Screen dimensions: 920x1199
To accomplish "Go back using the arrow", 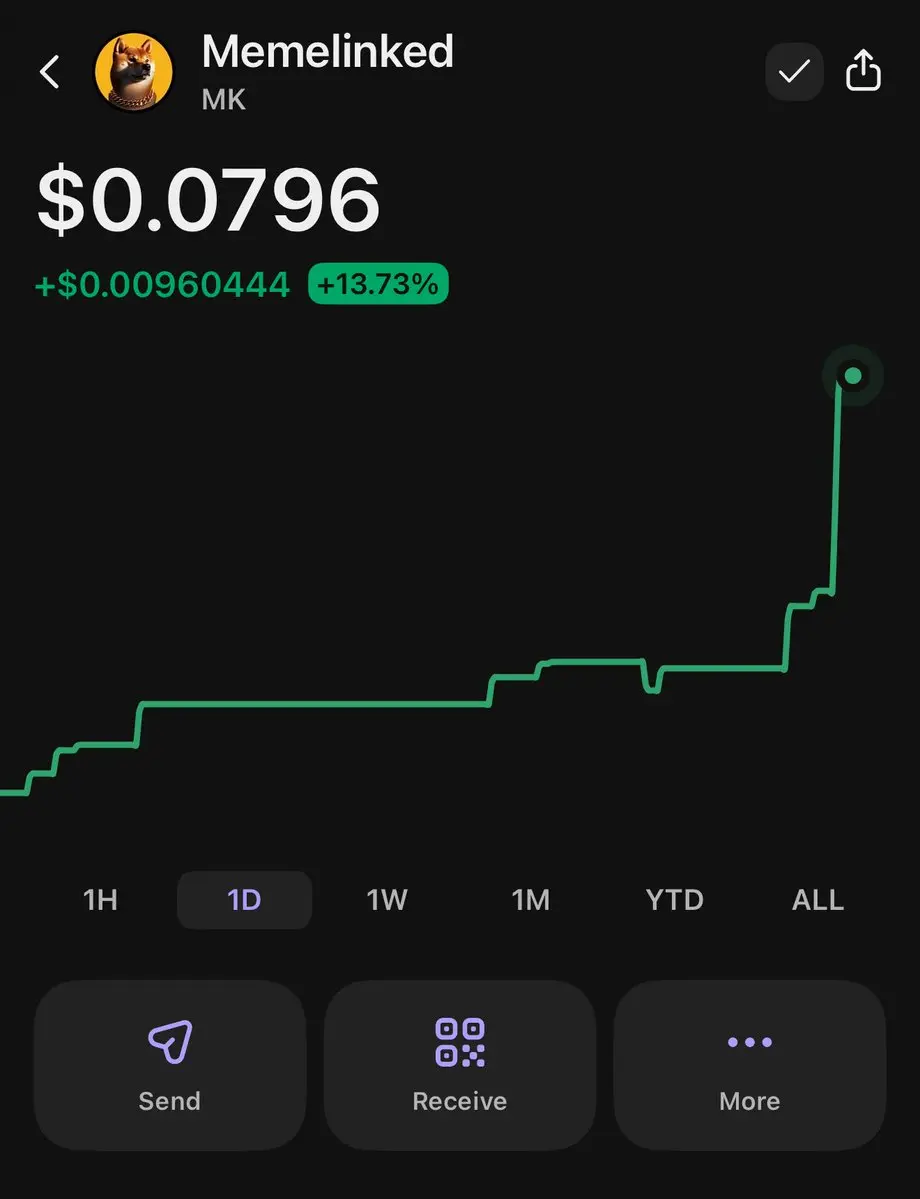I will coord(49,72).
